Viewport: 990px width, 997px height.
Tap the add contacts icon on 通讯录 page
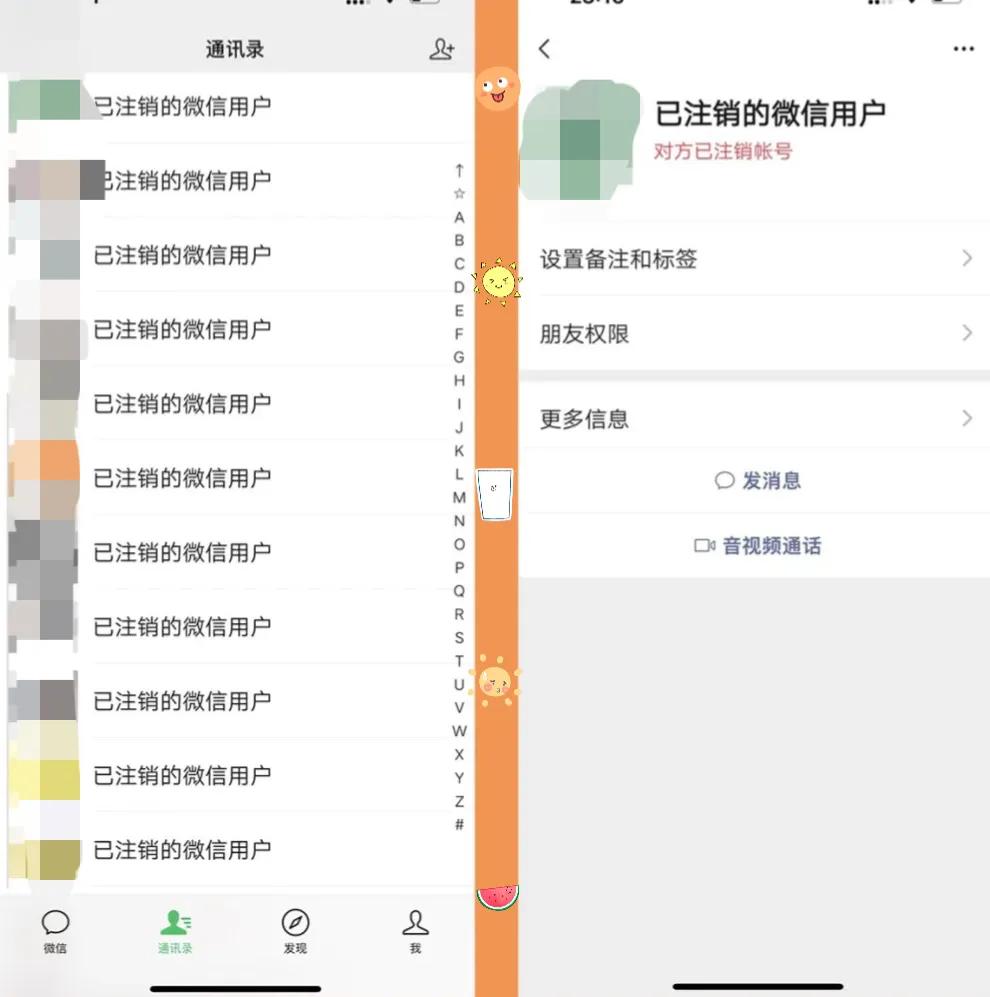pyautogui.click(x=443, y=48)
